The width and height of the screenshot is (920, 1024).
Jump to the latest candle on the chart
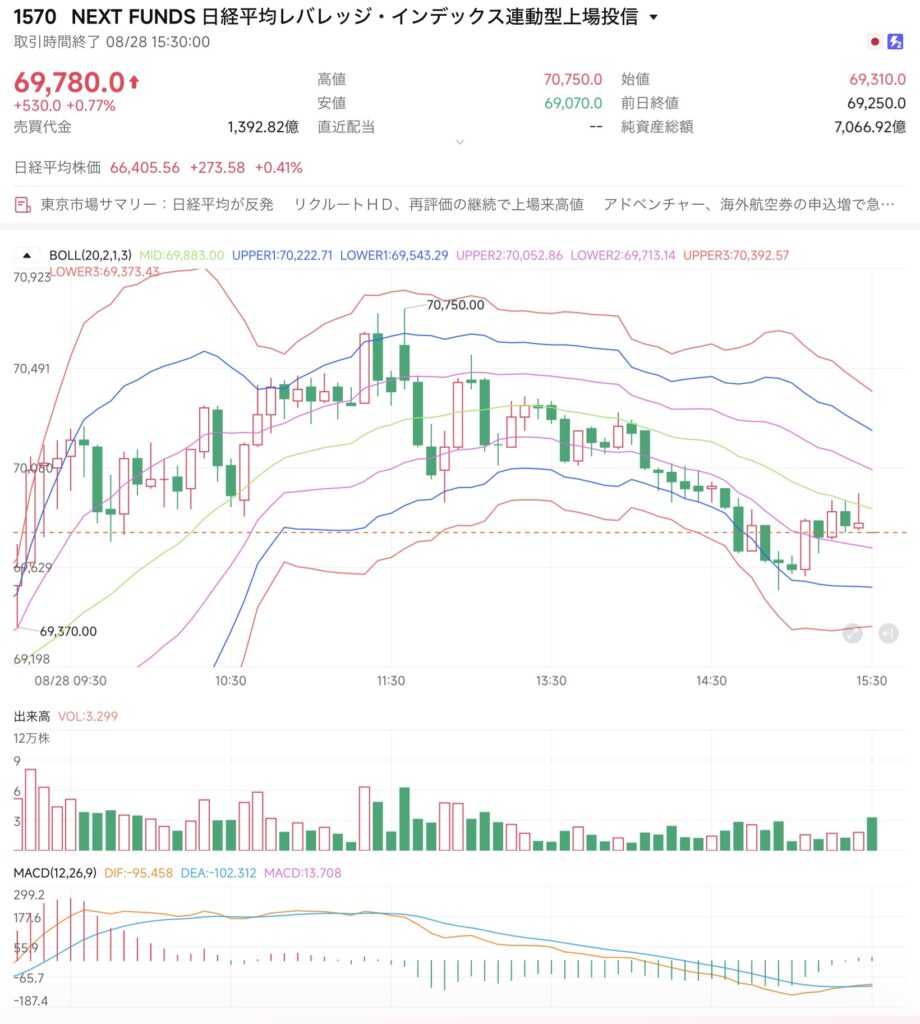pyautogui.click(x=888, y=633)
